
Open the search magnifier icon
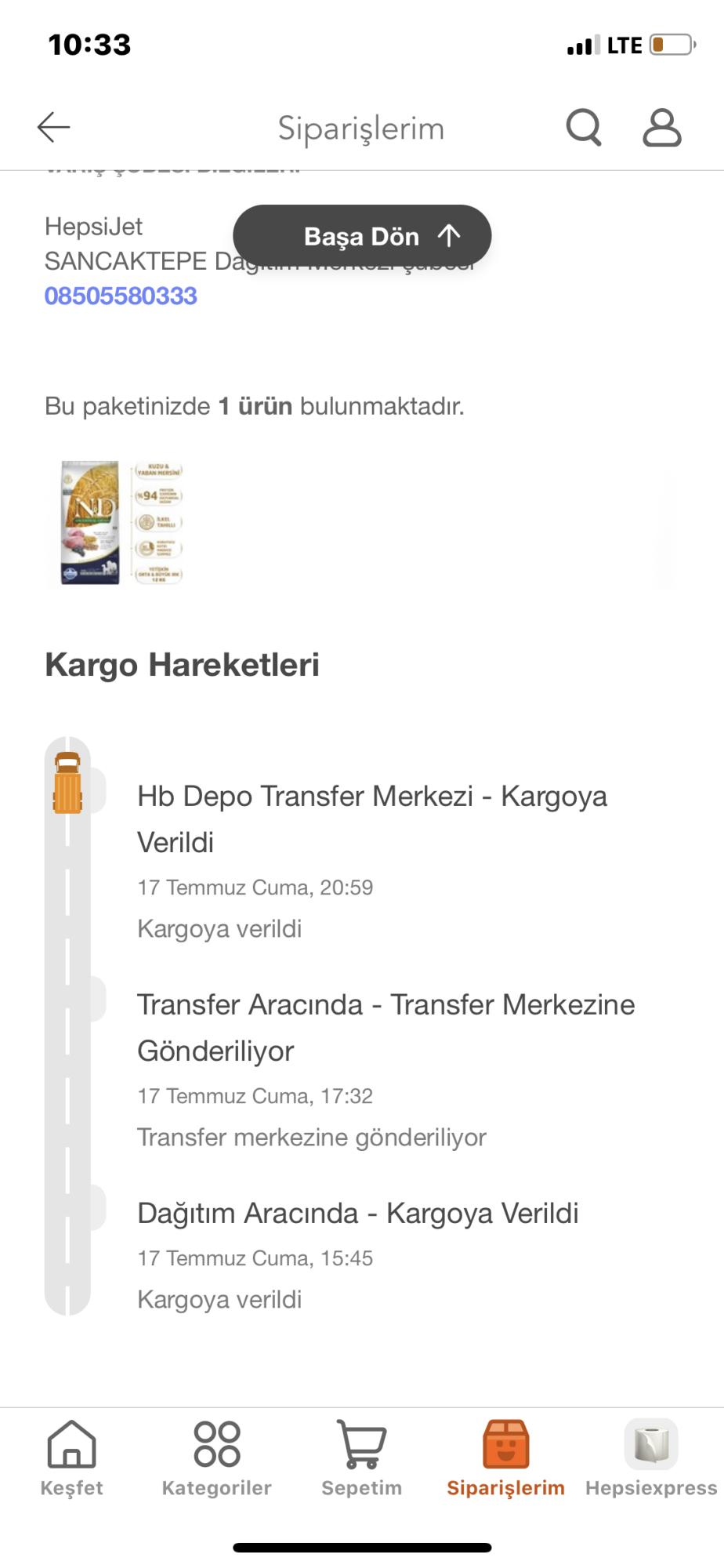[x=584, y=127]
